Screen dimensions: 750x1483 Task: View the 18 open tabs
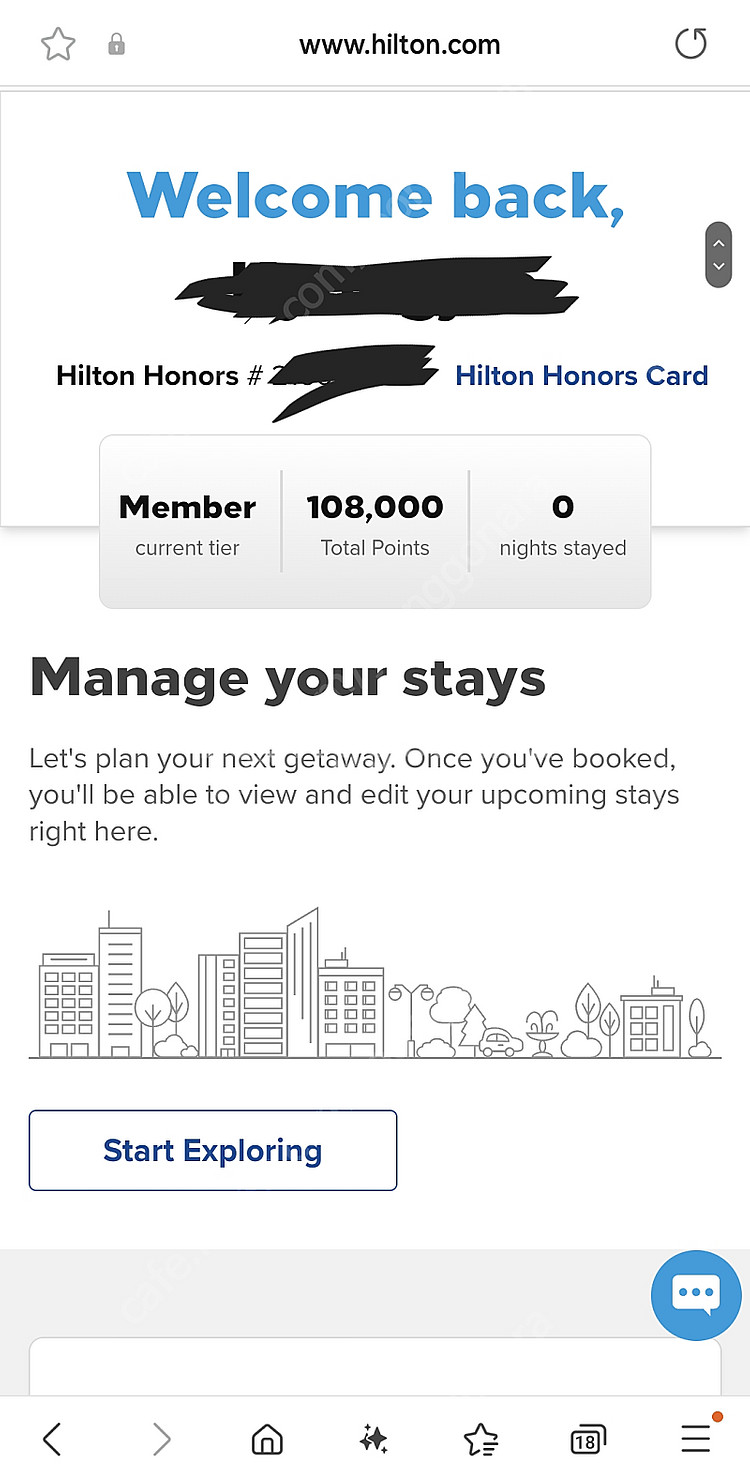pyautogui.click(x=588, y=1440)
